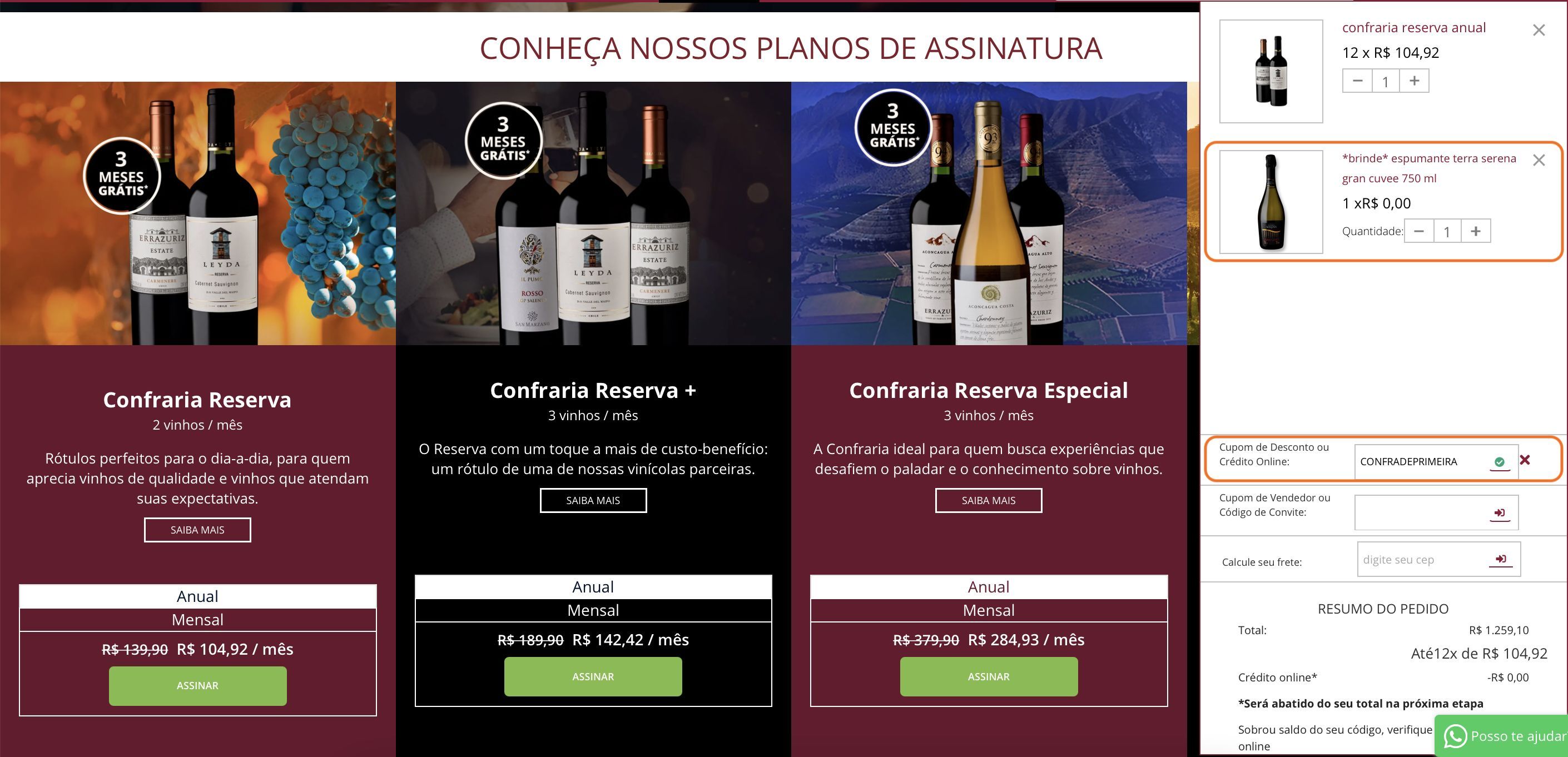Switch Confraria Reserva to Mensal billing
Screen dimensions: 1568x757
[197, 620]
